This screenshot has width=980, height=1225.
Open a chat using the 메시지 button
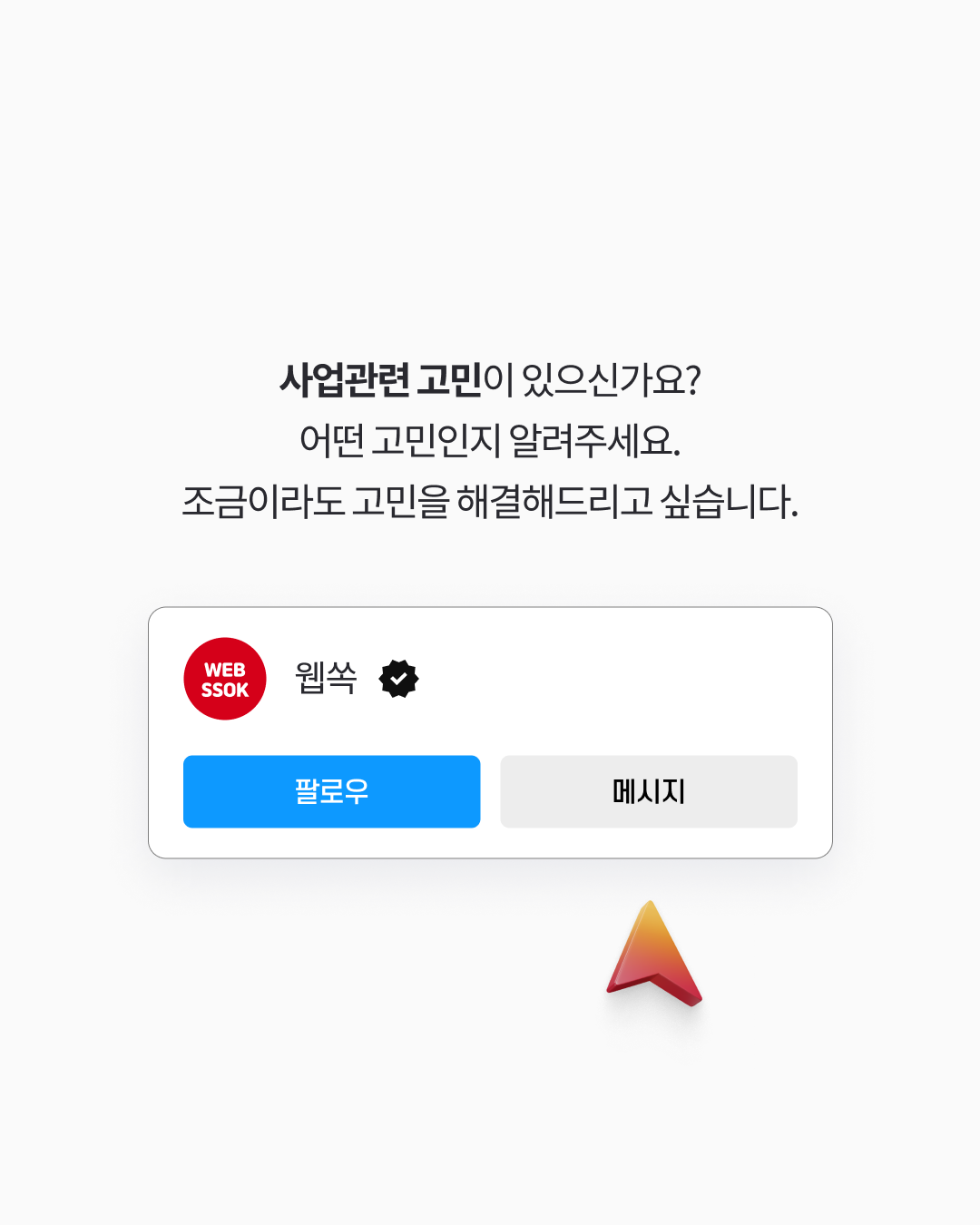click(x=648, y=791)
